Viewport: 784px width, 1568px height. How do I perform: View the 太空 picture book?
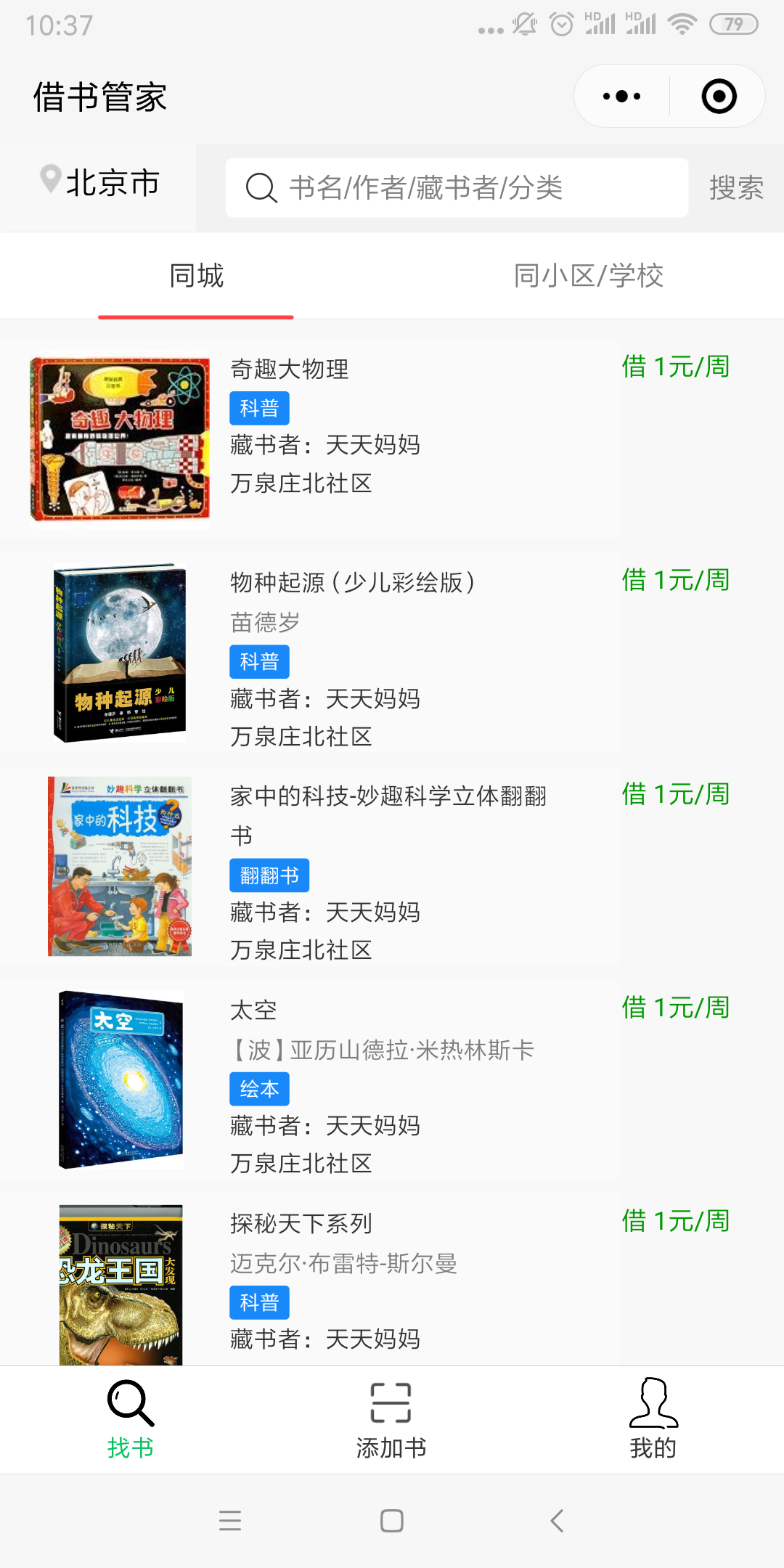(x=392, y=1083)
